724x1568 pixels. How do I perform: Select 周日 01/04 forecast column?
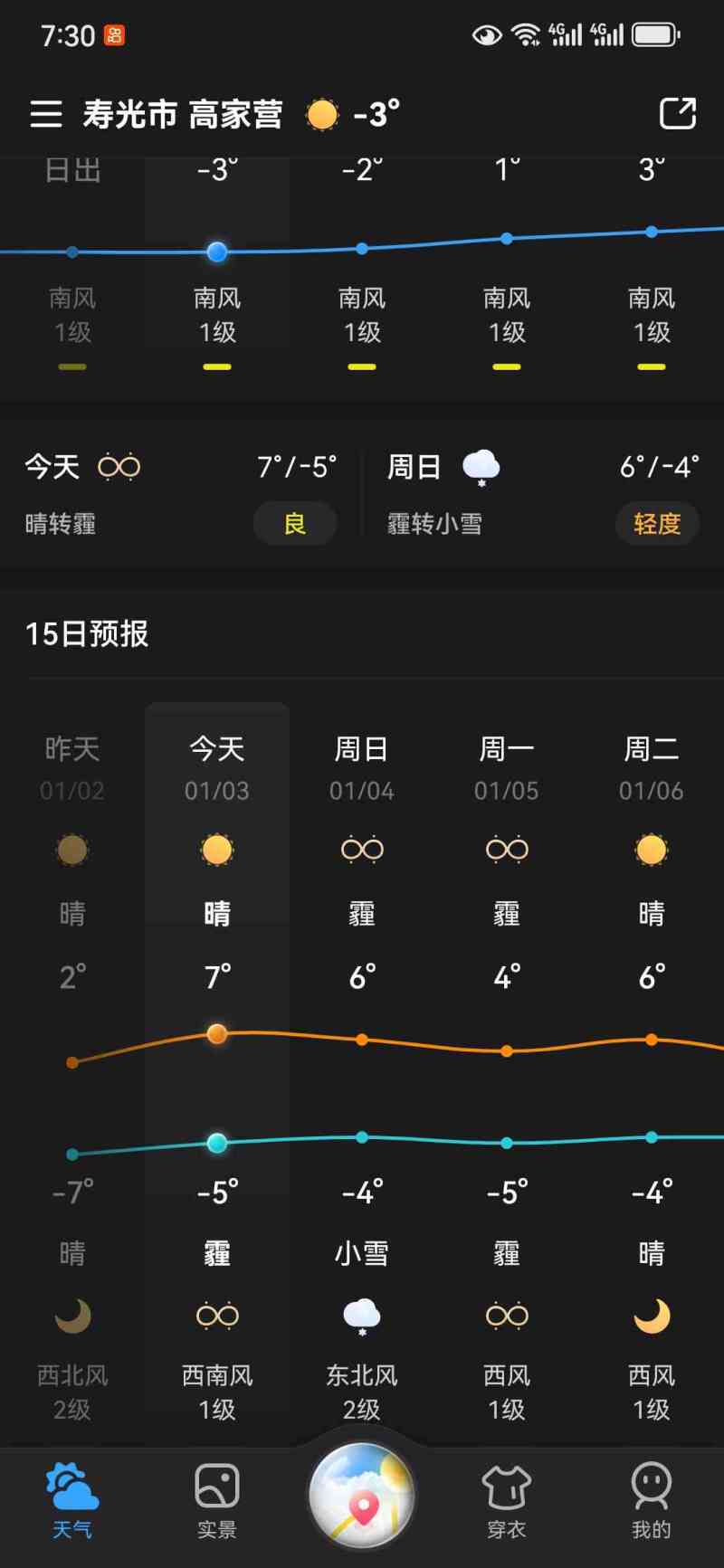click(362, 769)
